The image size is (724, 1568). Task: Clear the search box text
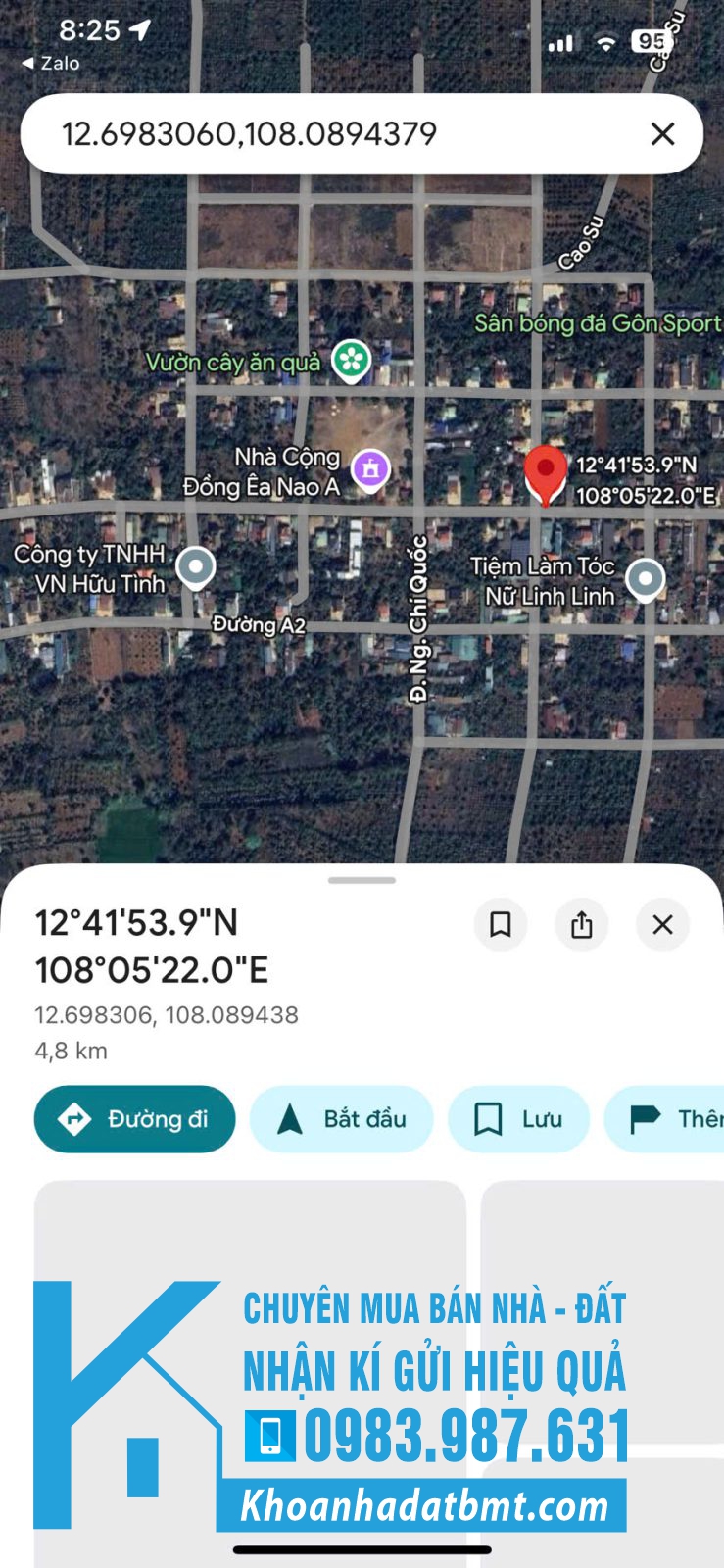pyautogui.click(x=662, y=134)
